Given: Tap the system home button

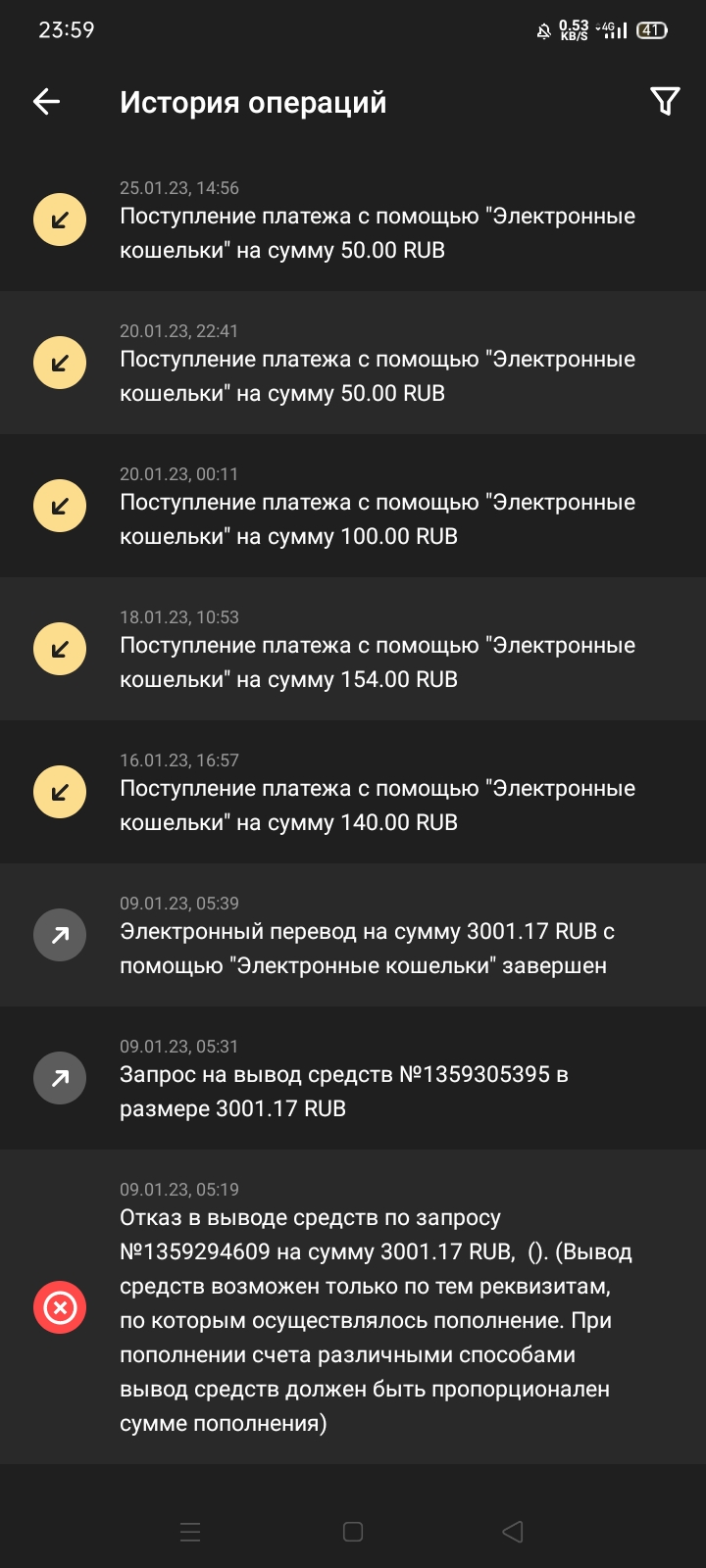Looking at the screenshot, I should (353, 1532).
